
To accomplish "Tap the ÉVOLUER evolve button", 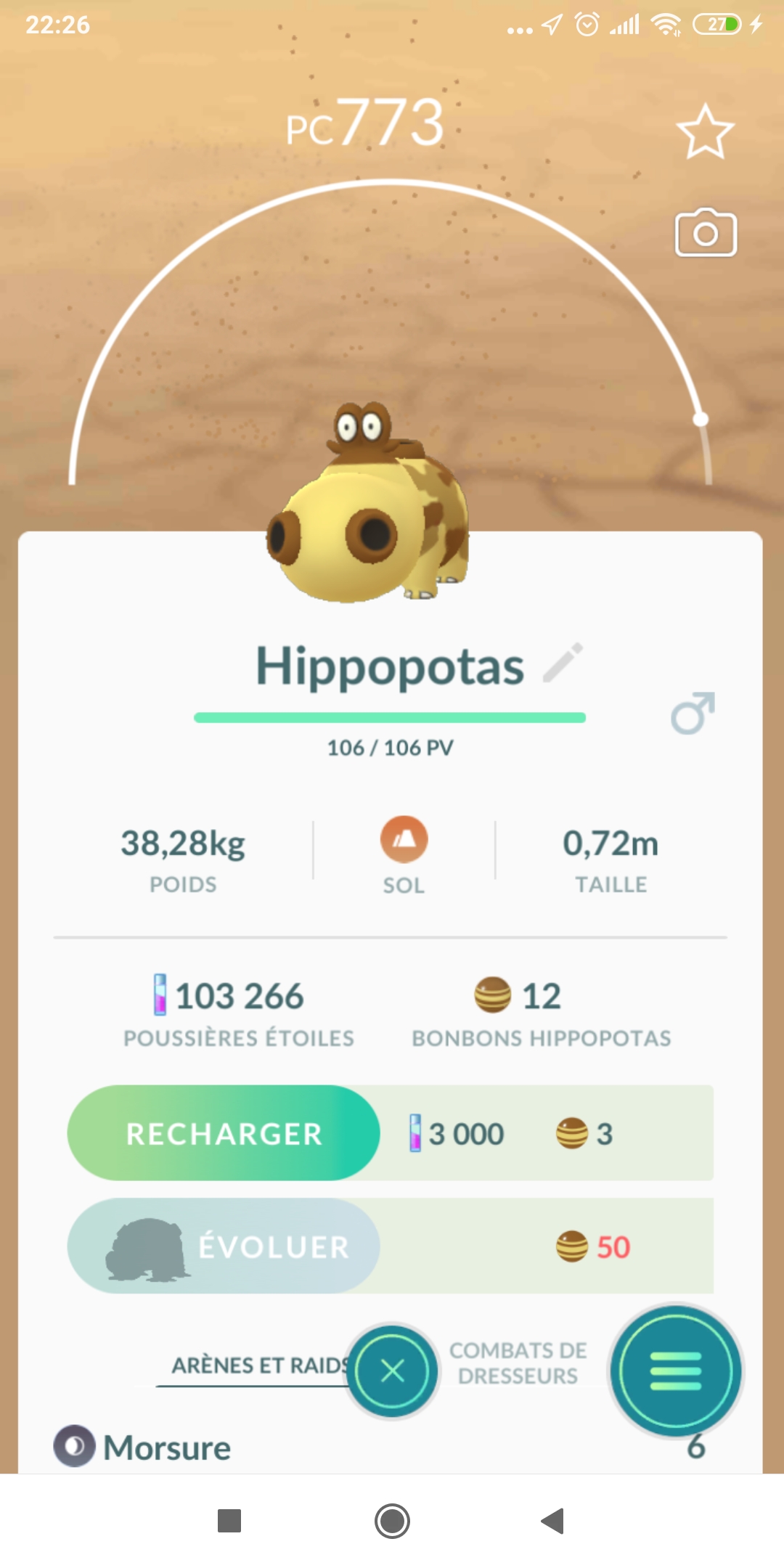I will coord(224,1246).
